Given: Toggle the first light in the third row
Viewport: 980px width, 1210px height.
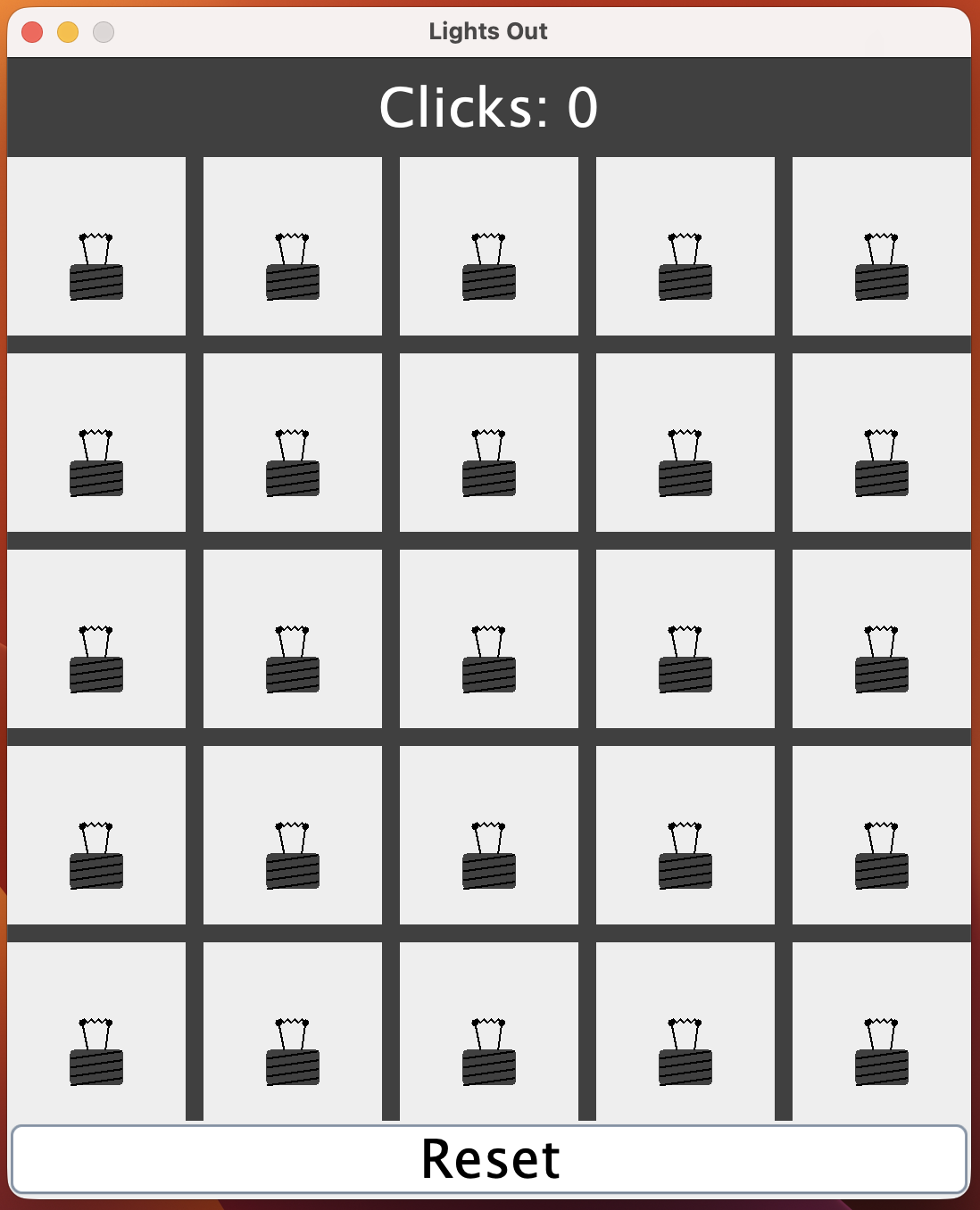Looking at the screenshot, I should (x=96, y=639).
